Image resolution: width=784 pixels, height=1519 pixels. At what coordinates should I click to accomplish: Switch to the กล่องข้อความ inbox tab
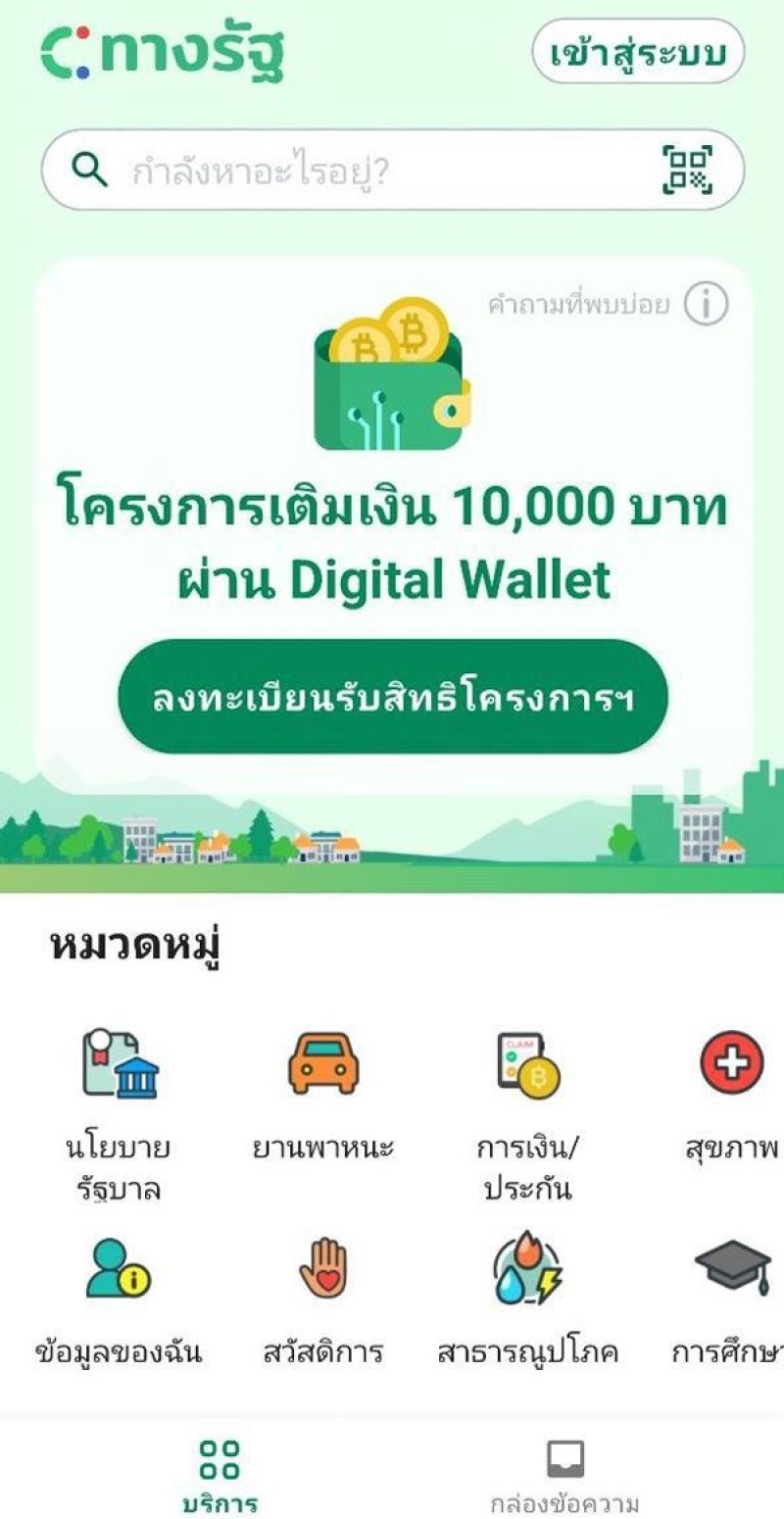click(565, 1475)
